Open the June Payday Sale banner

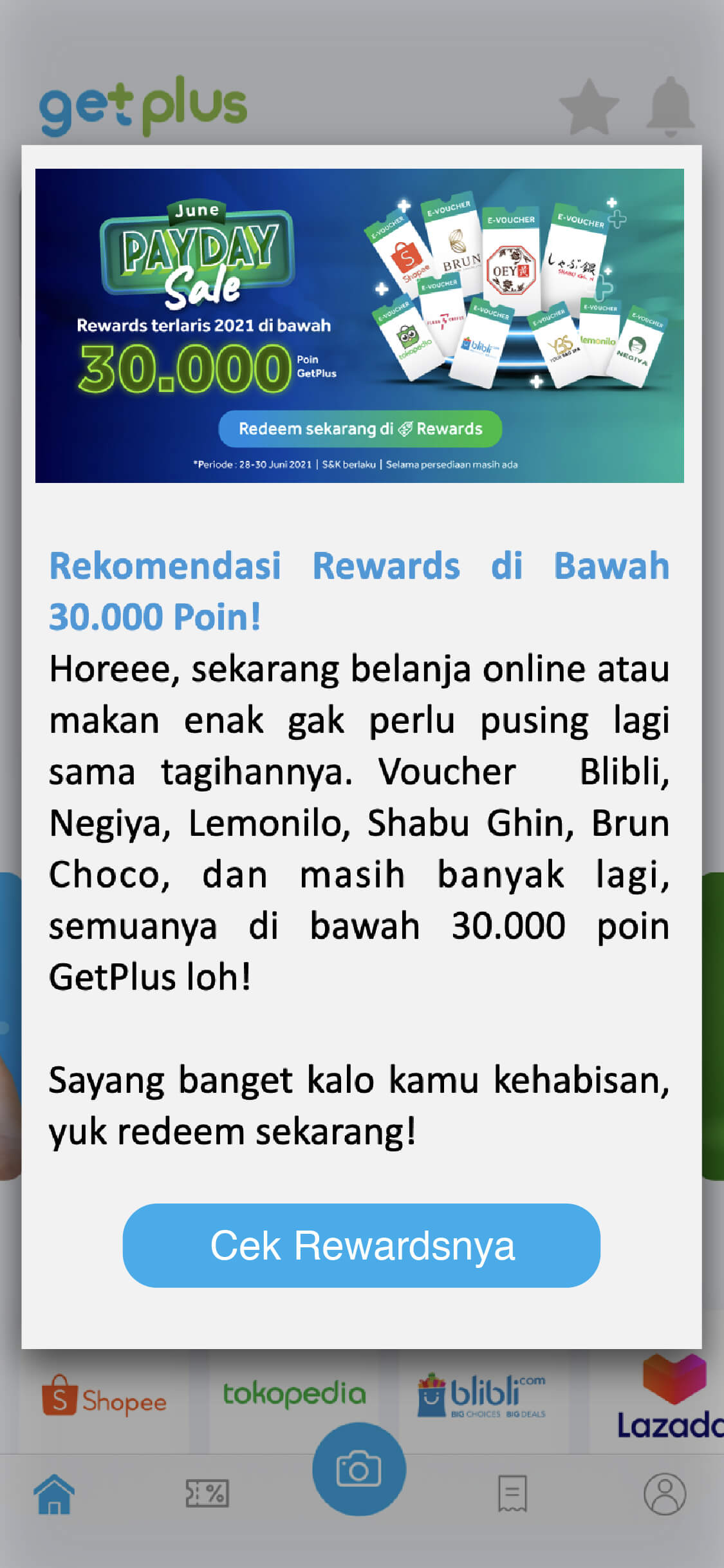click(359, 325)
